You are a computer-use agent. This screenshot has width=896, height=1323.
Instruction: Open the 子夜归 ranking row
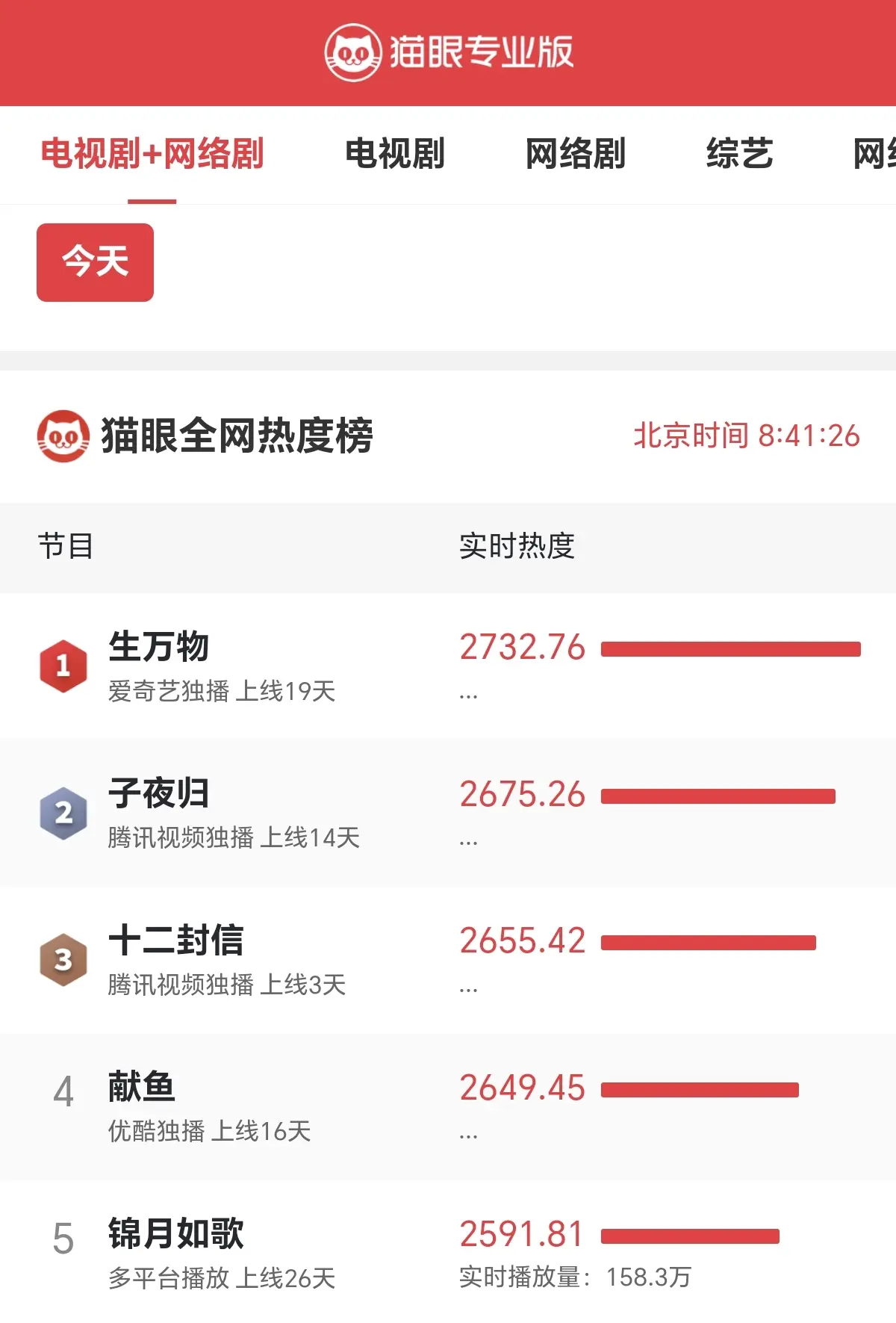pyautogui.click(x=159, y=795)
